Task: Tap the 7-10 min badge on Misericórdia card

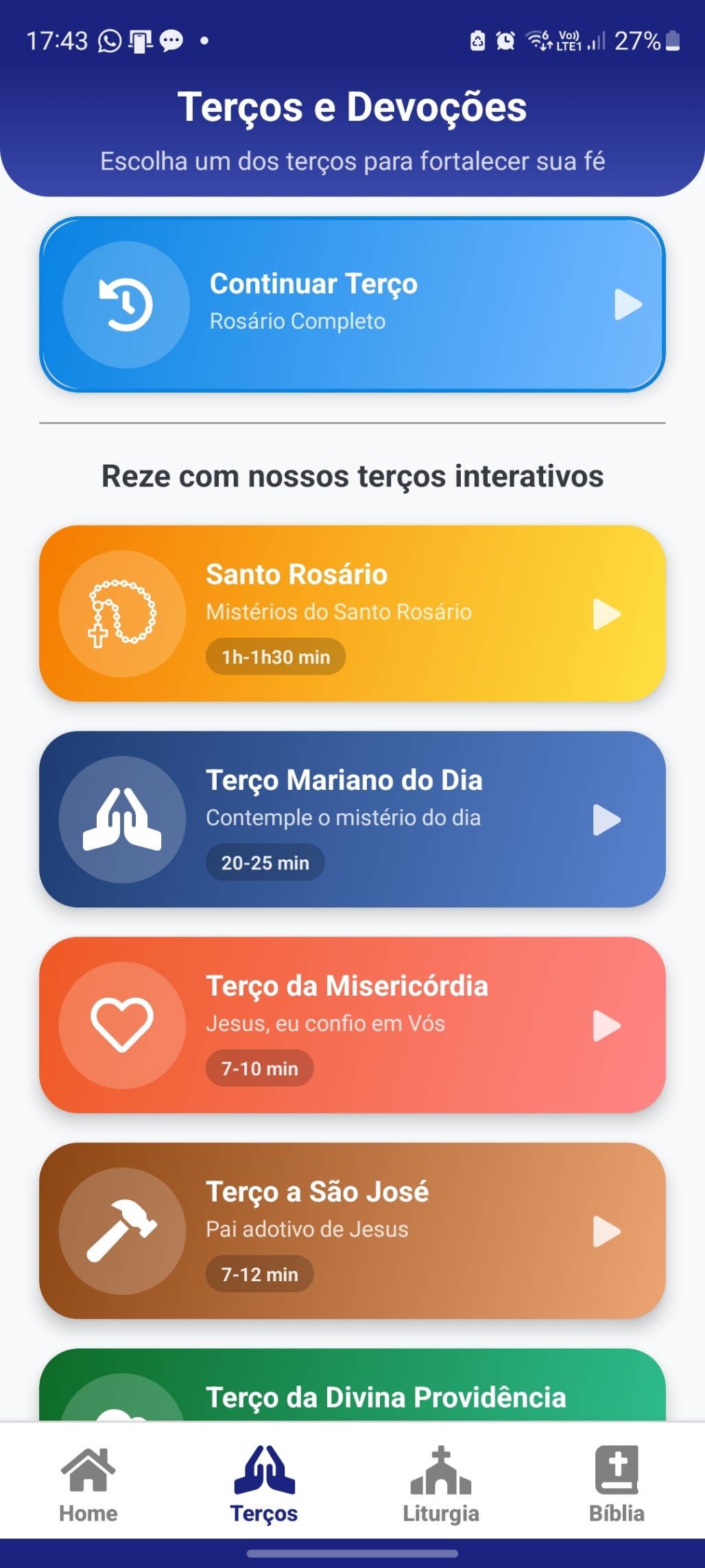Action: point(259,1068)
